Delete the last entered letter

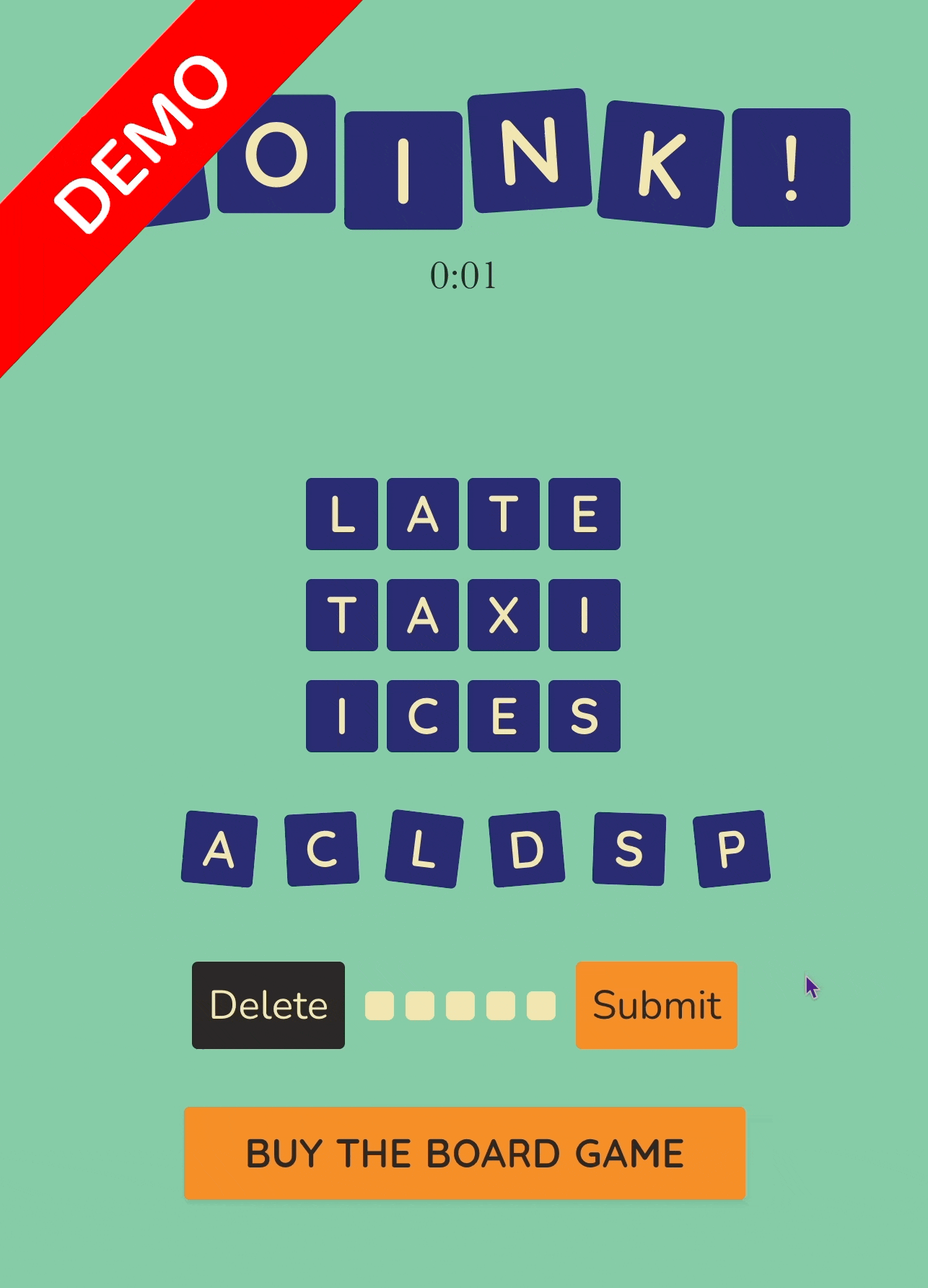coord(268,1005)
